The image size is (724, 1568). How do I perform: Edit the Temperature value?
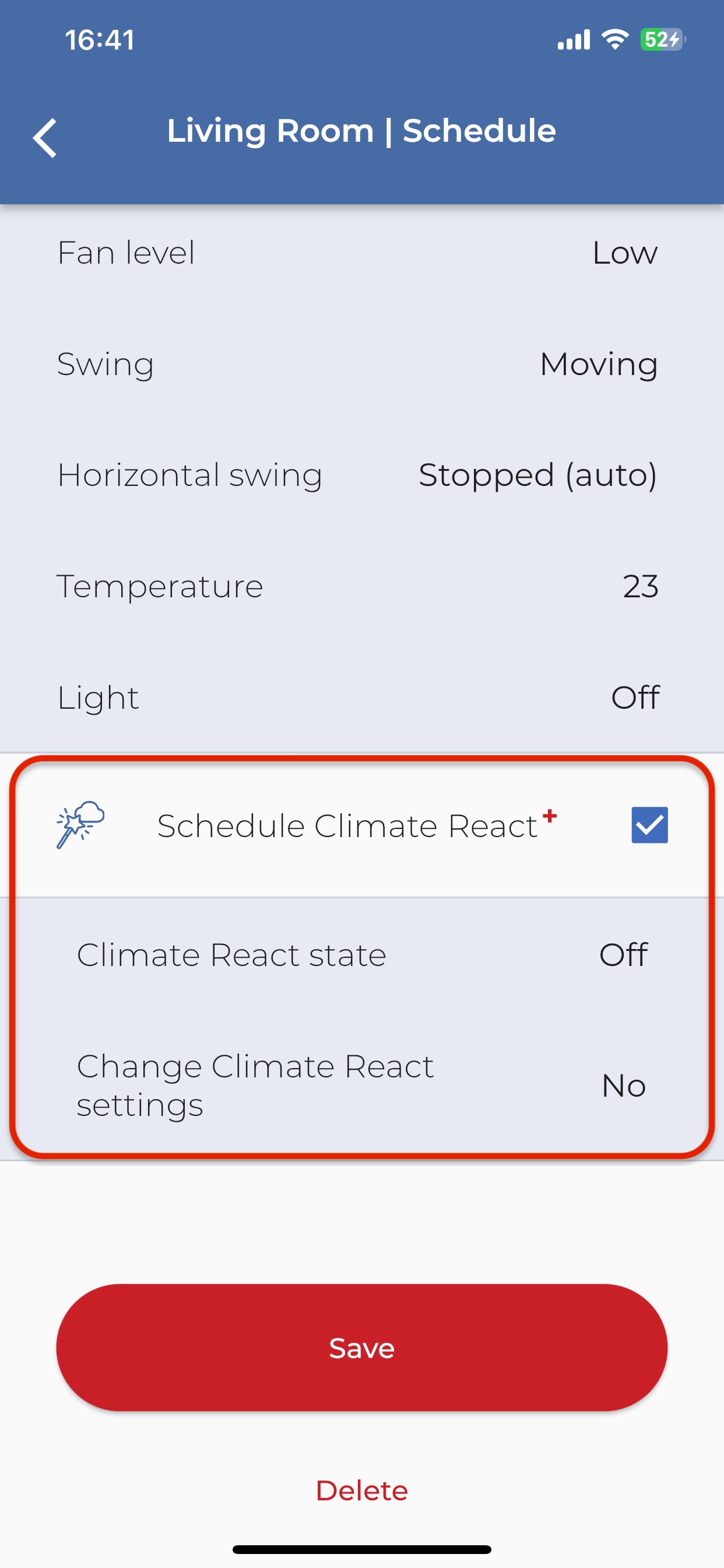click(362, 587)
